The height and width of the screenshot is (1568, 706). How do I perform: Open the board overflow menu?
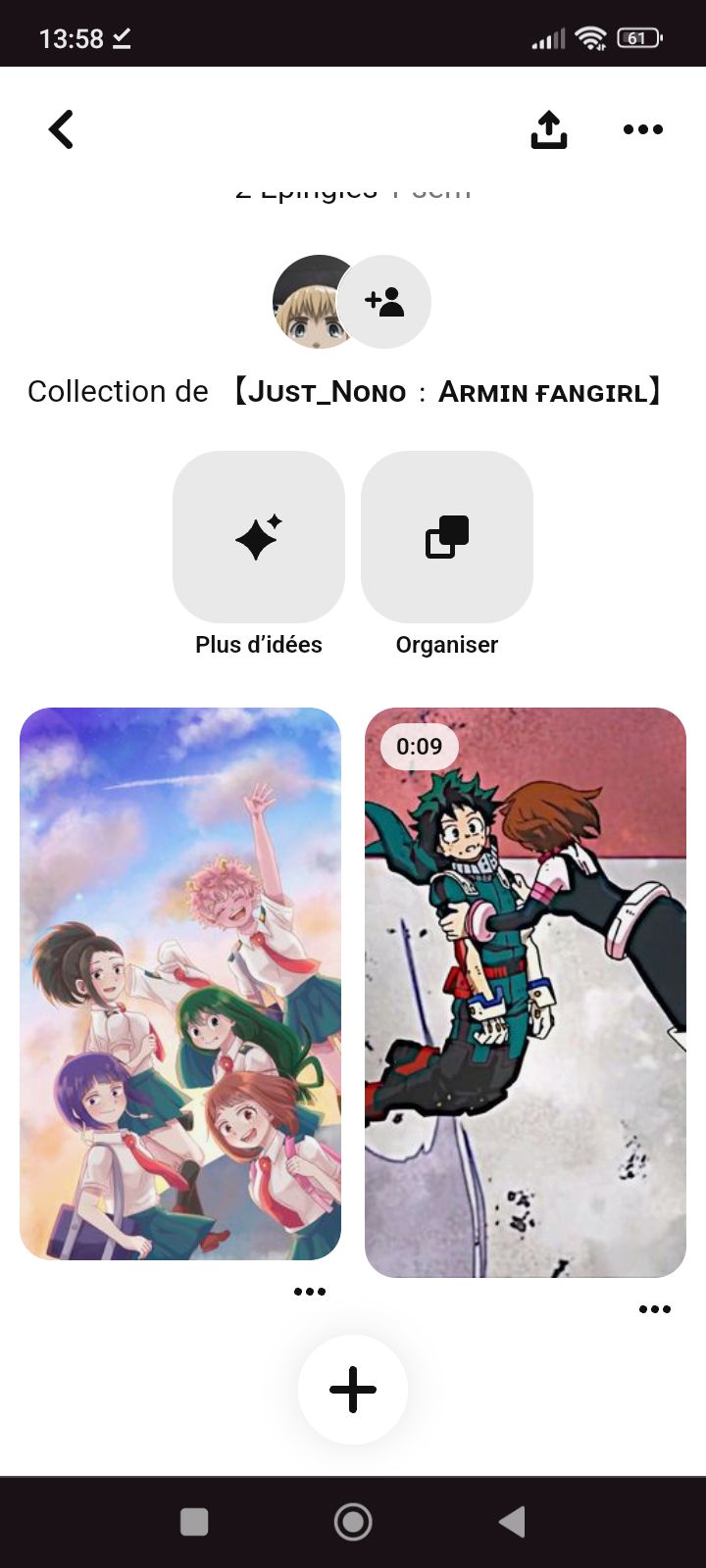(643, 129)
